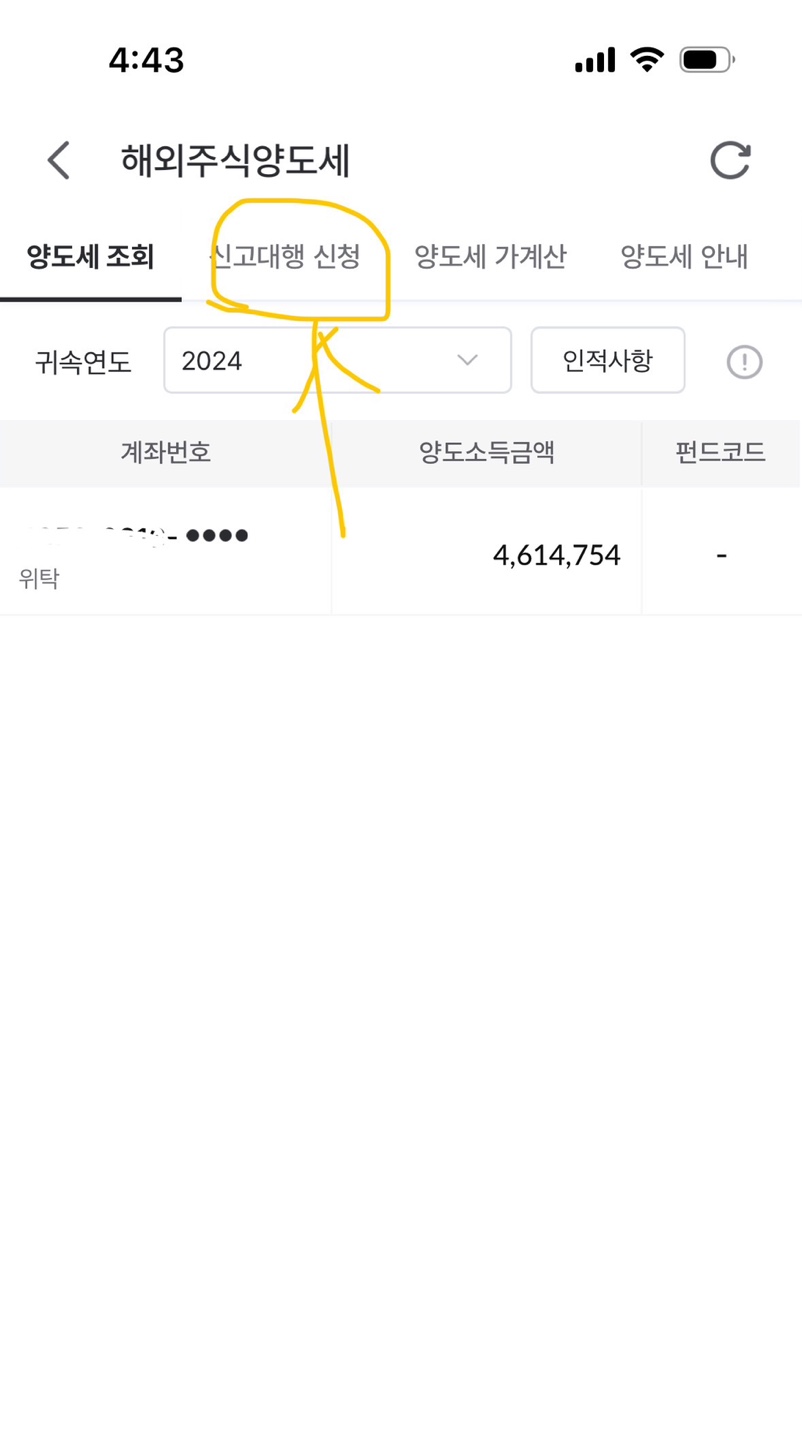Click the dash under 펀드코드
Viewport: 802px width, 1440px height.
click(x=721, y=553)
